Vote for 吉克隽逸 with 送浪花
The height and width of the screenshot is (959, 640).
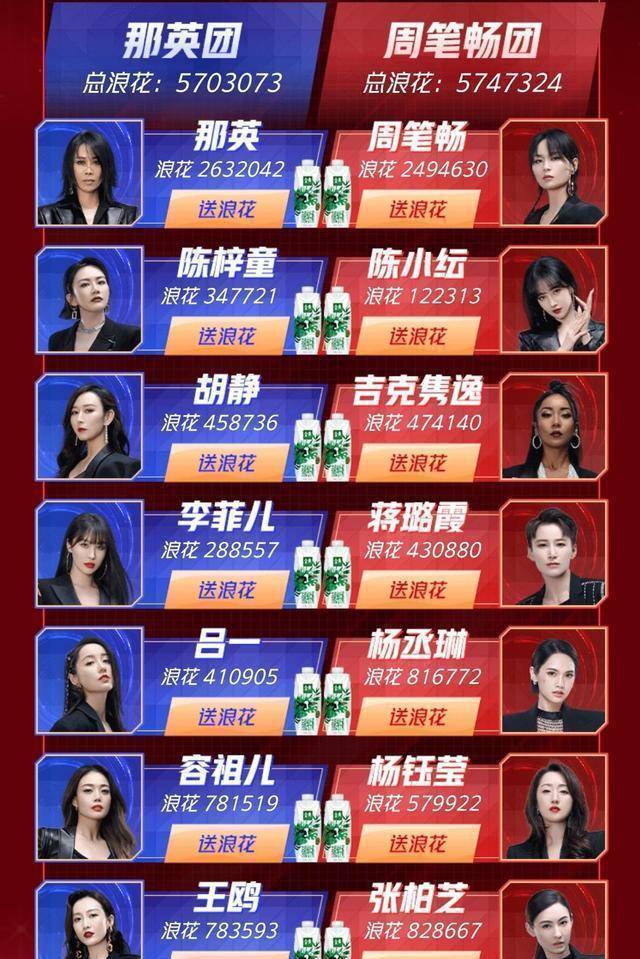coord(417,463)
